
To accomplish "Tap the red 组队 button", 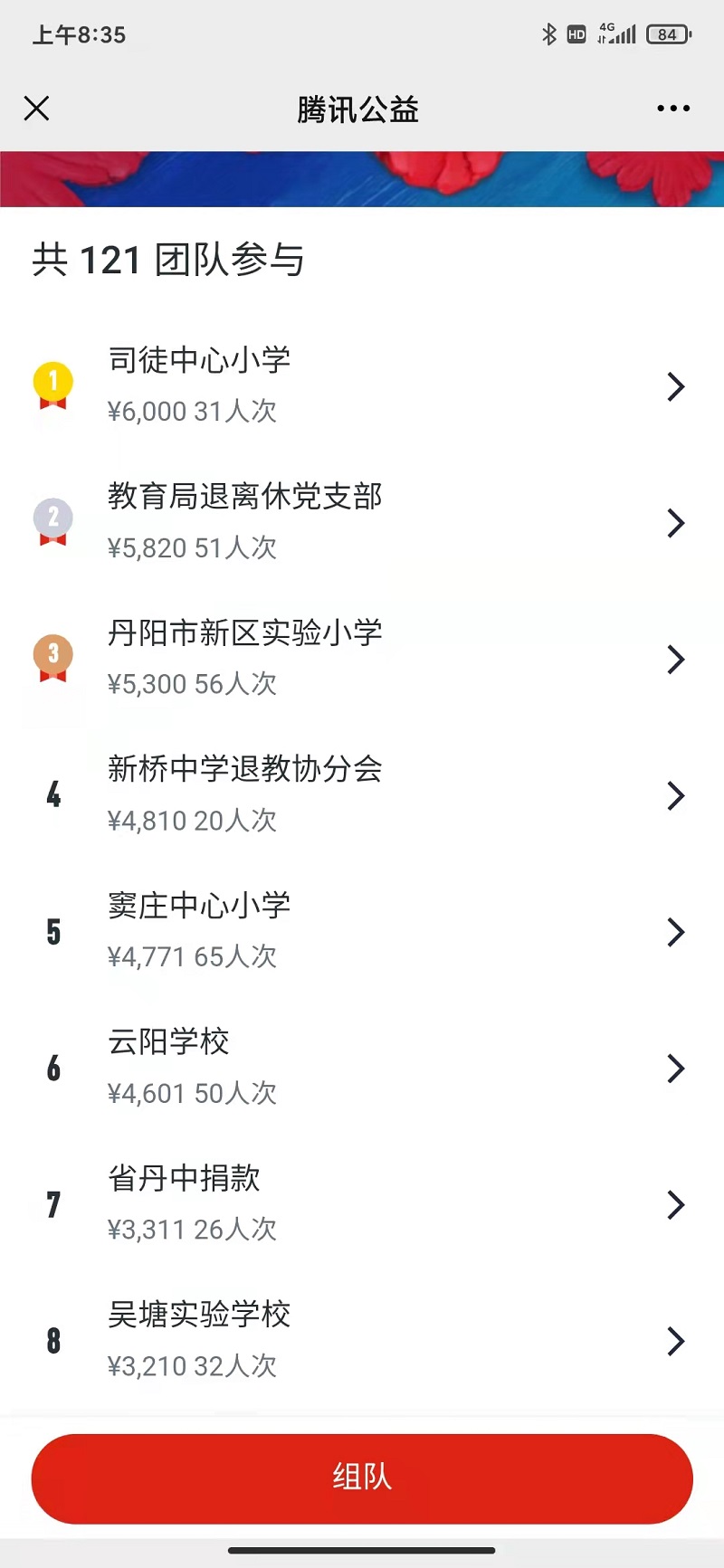I will (x=362, y=1478).
